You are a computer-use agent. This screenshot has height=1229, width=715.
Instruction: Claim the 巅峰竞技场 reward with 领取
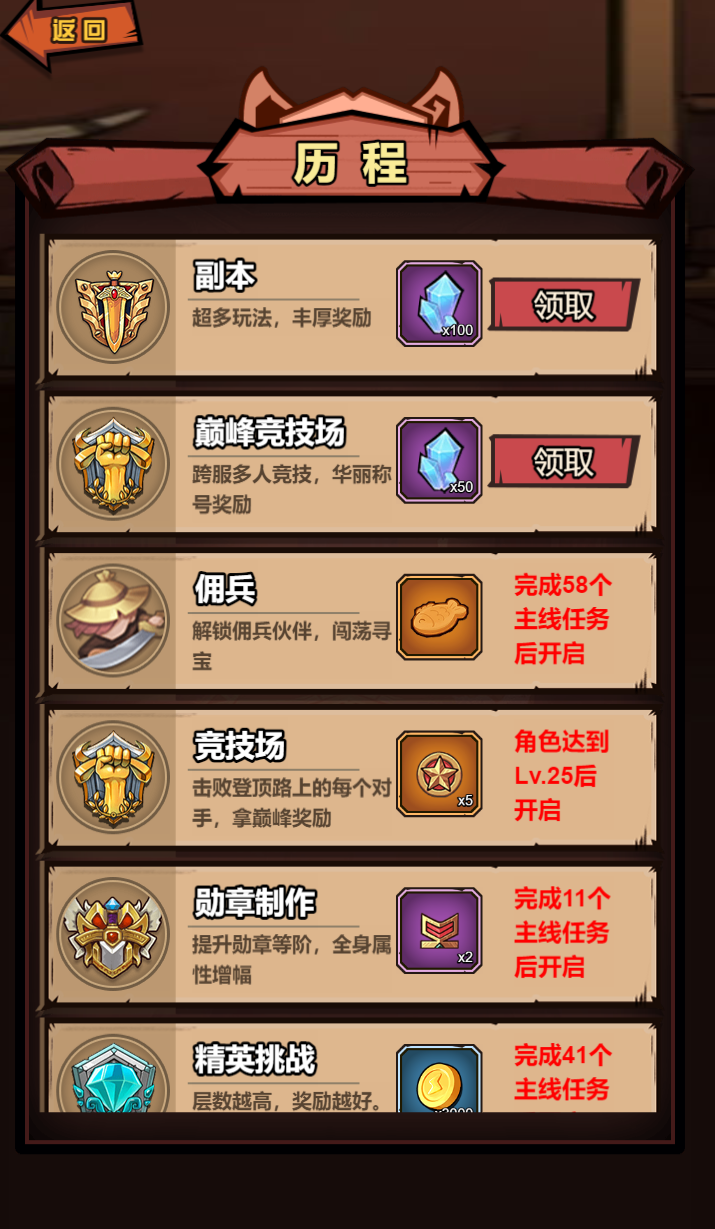564,462
